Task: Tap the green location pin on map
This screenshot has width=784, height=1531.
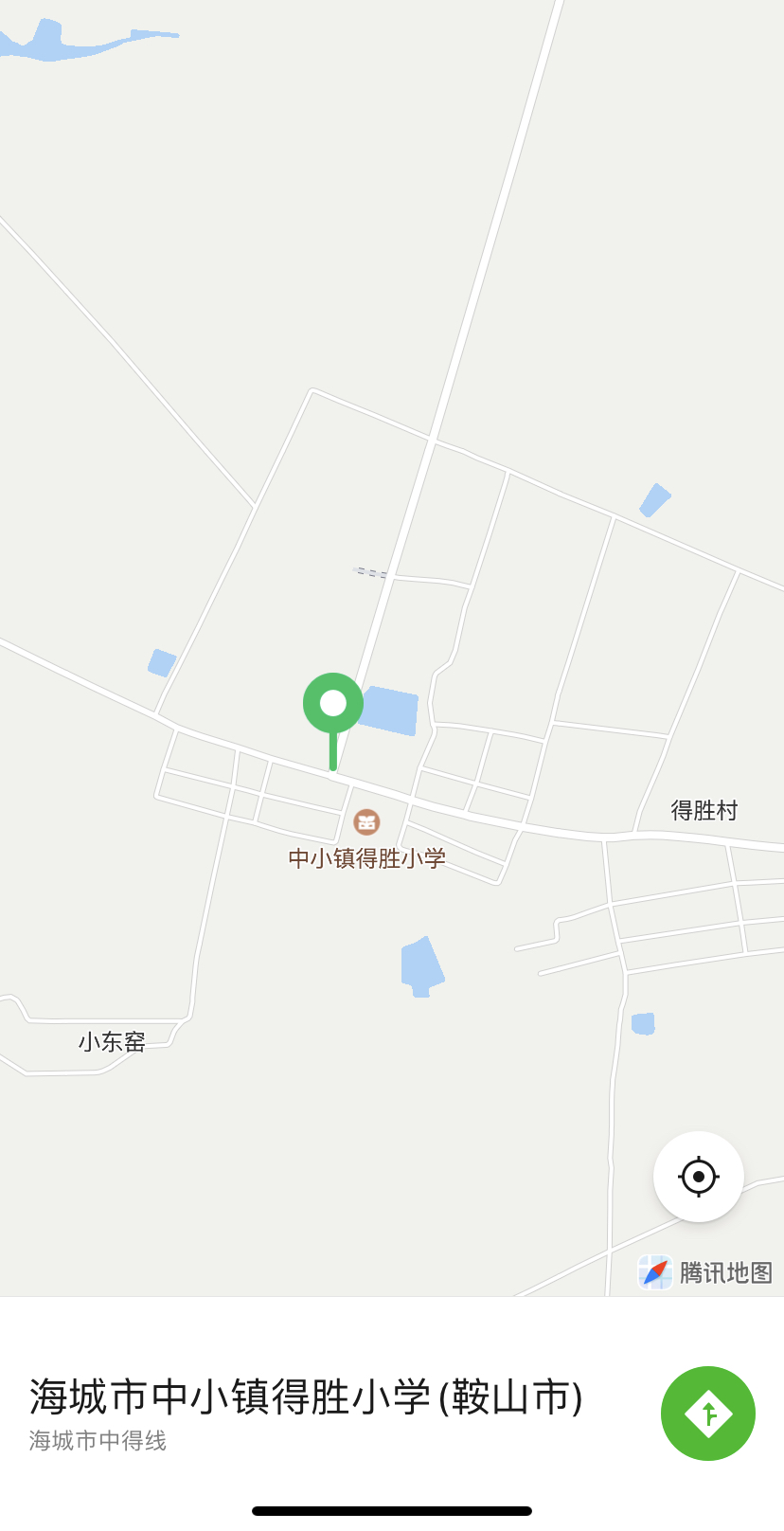Action: (x=333, y=704)
